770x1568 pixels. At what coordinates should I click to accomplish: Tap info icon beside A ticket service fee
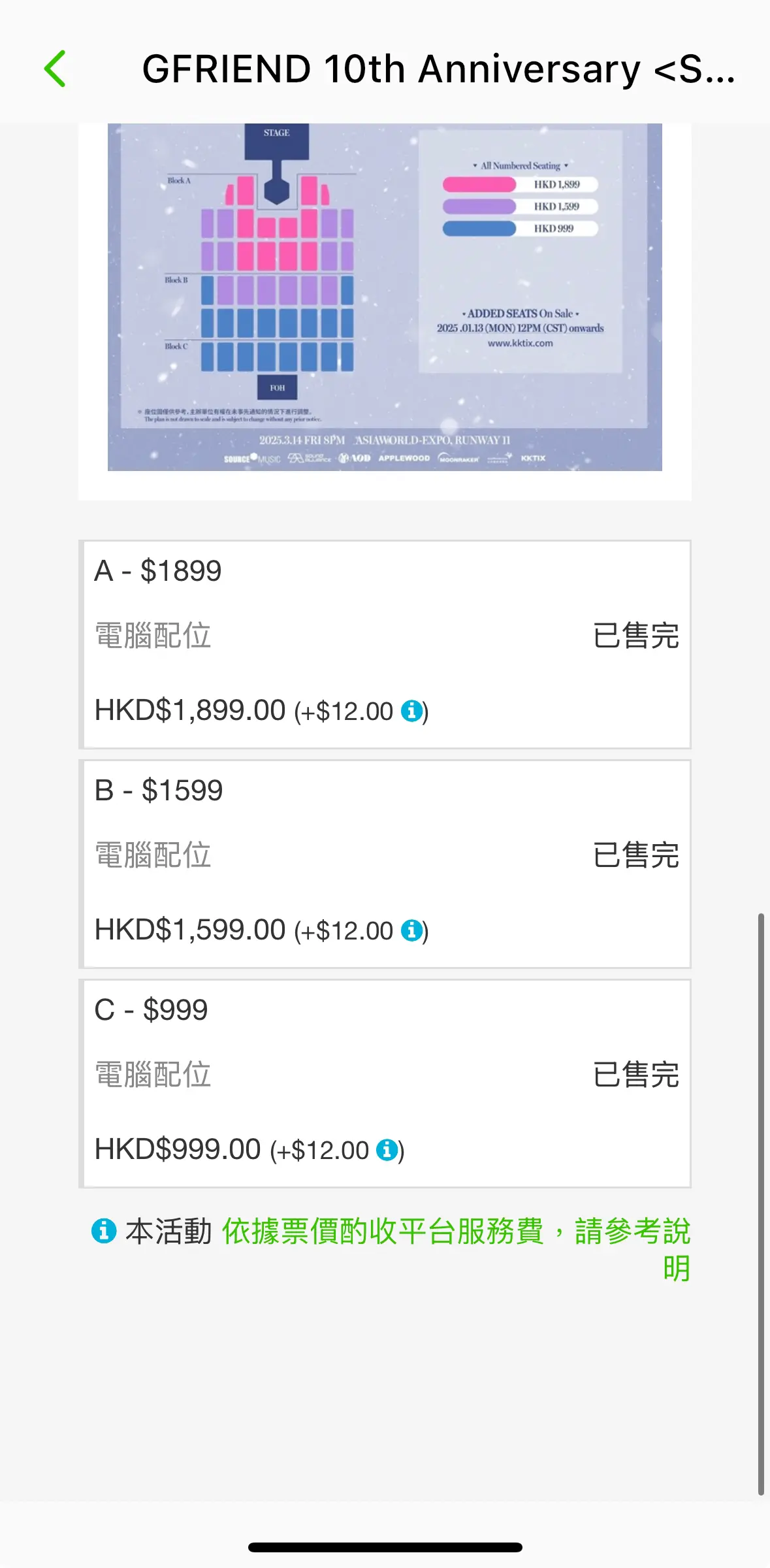(411, 710)
